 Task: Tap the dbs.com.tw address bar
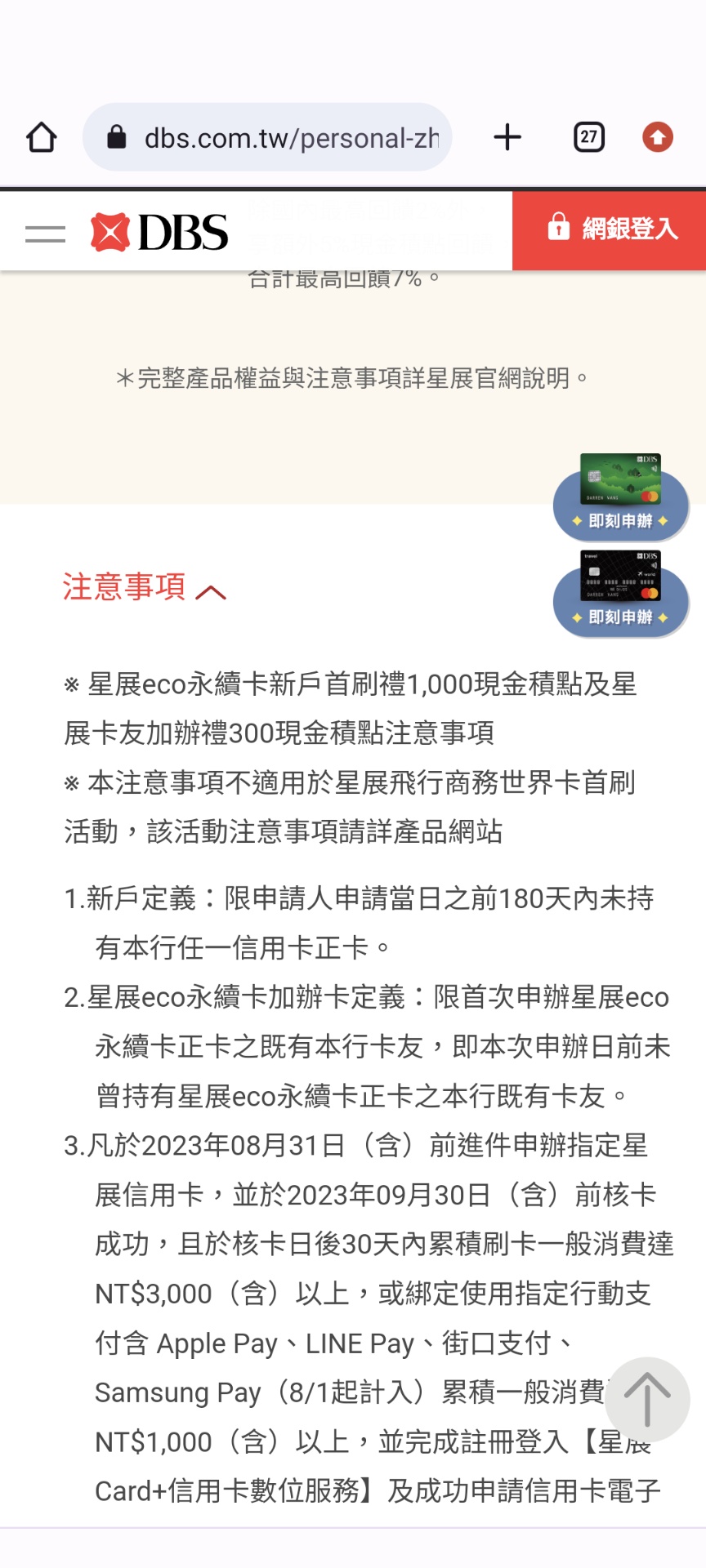(267, 137)
